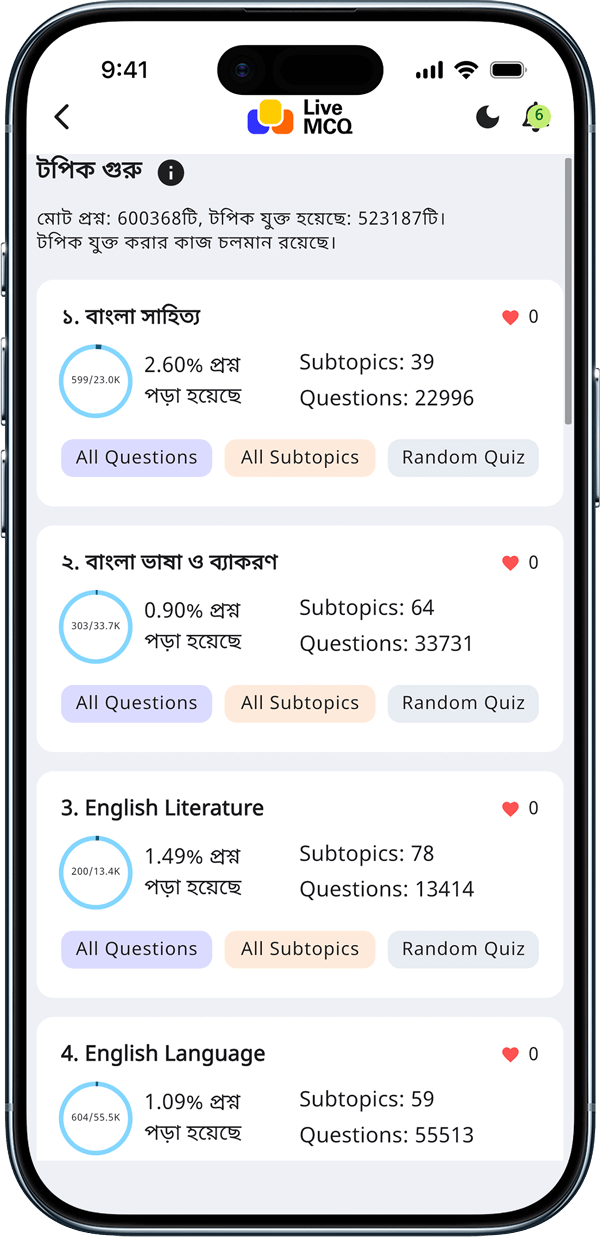
Task: Start a Random Quiz on English Literature
Action: 463,949
